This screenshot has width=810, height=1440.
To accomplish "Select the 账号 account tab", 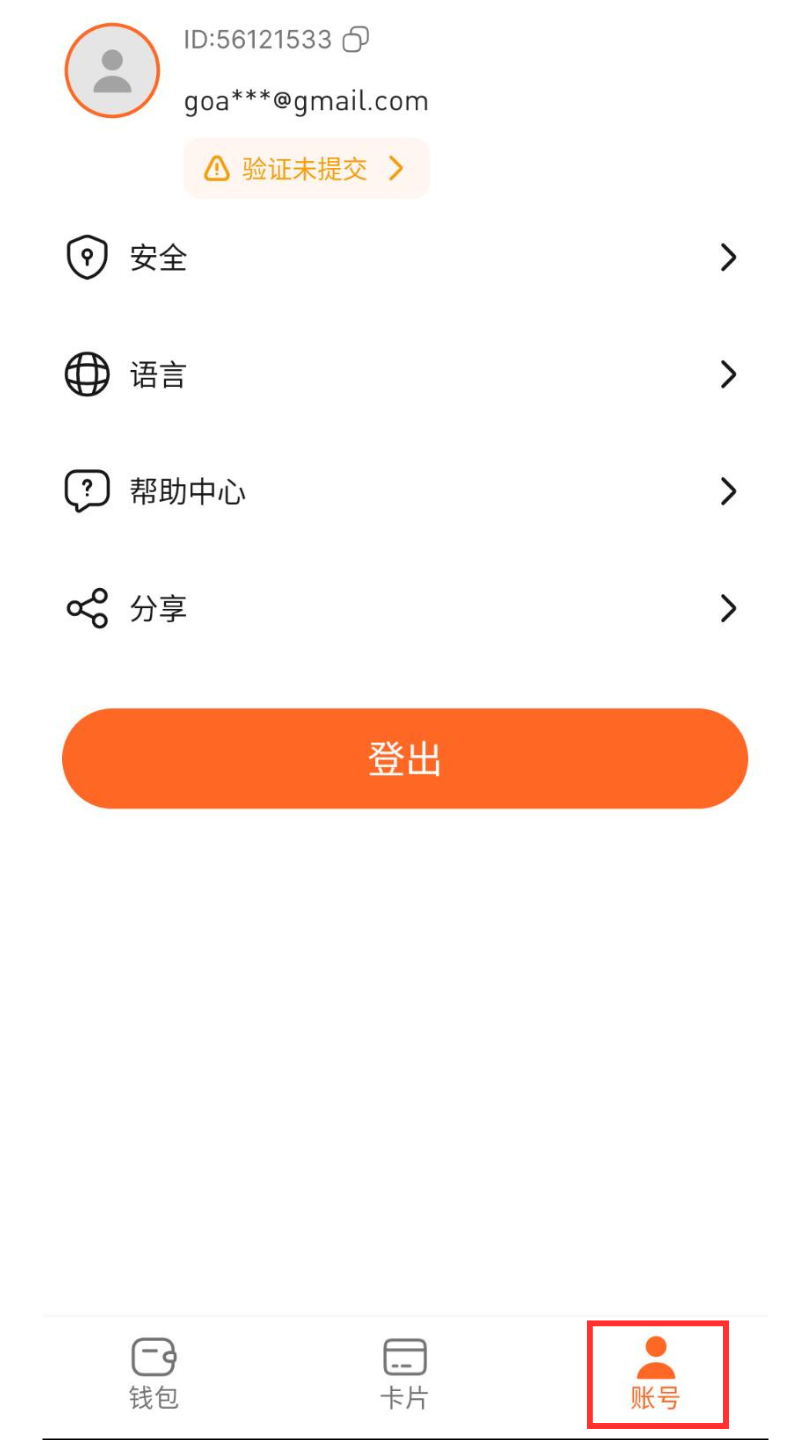I will pos(656,1375).
